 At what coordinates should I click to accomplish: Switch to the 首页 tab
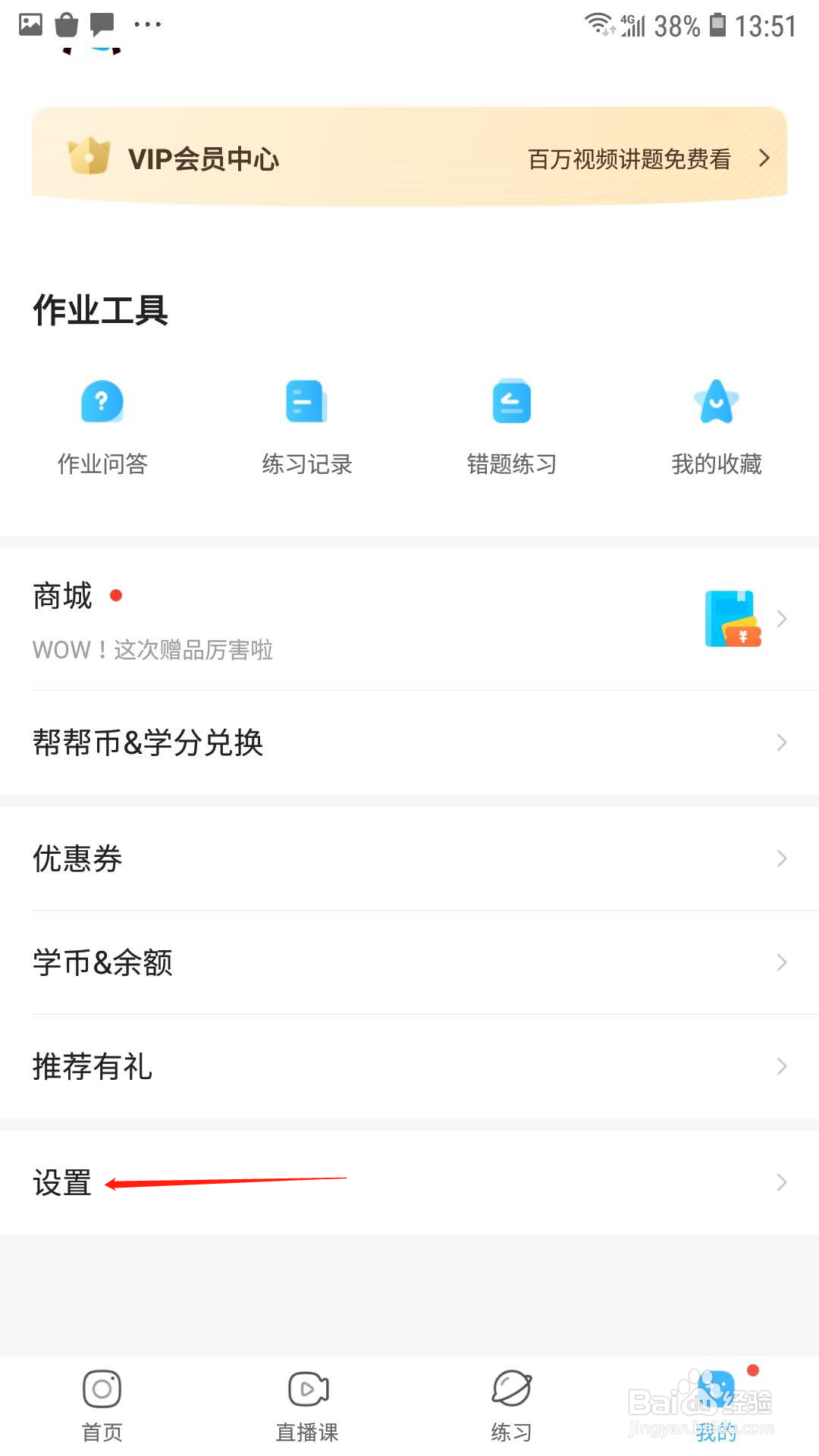(x=102, y=1404)
